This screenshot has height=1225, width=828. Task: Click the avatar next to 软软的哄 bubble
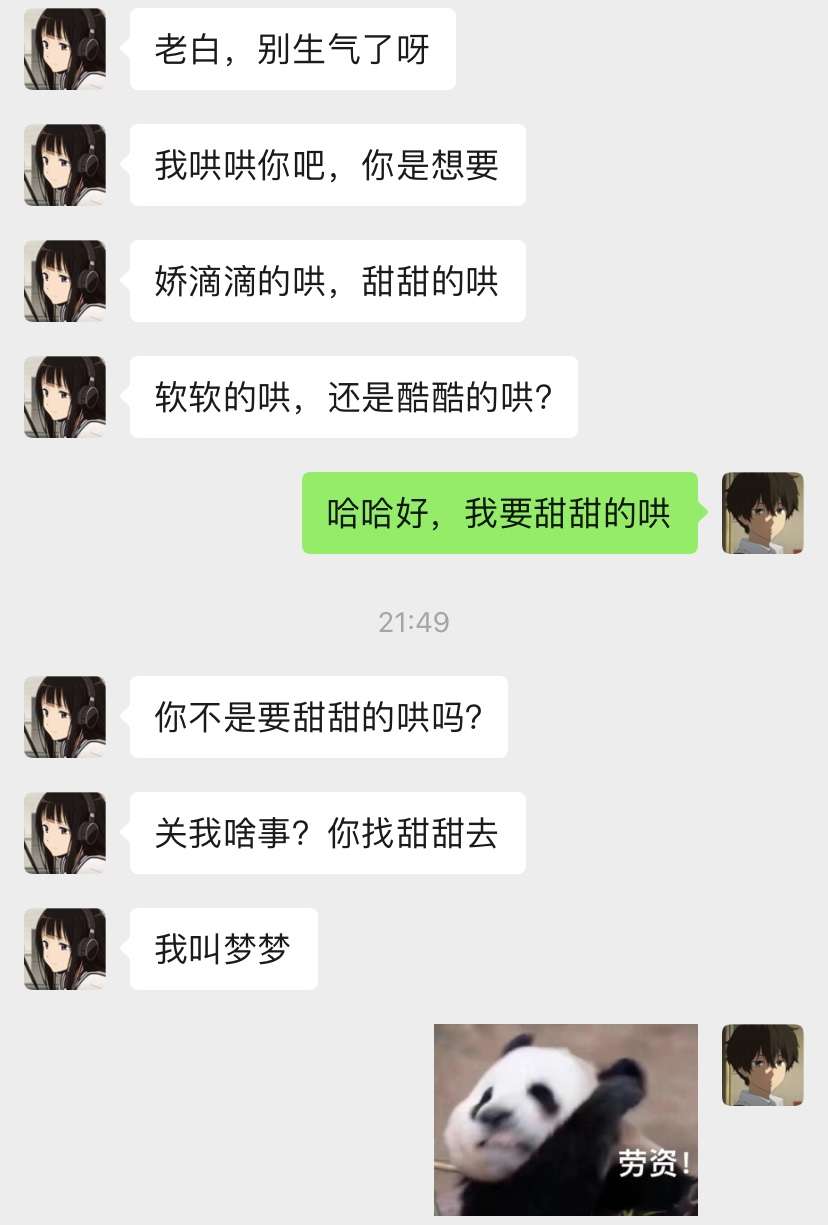(64, 397)
